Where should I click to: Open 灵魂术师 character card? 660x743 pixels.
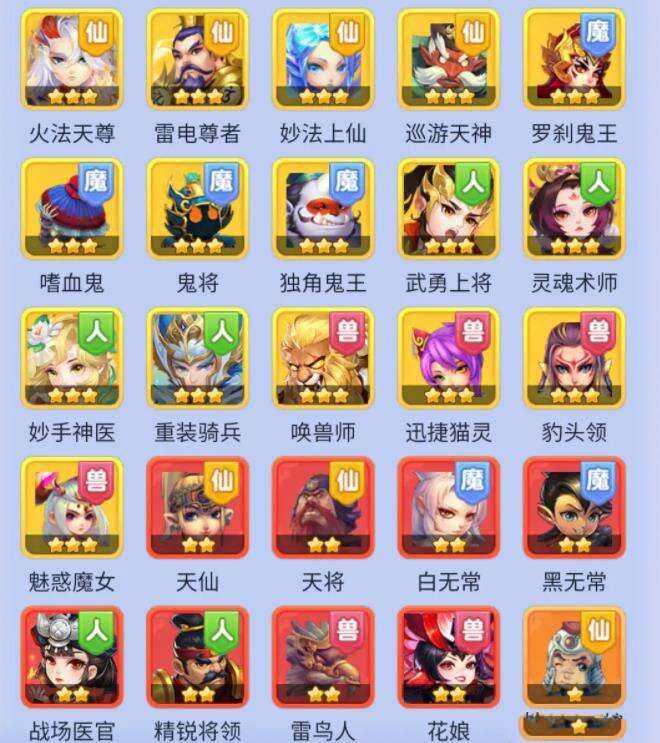(574, 208)
